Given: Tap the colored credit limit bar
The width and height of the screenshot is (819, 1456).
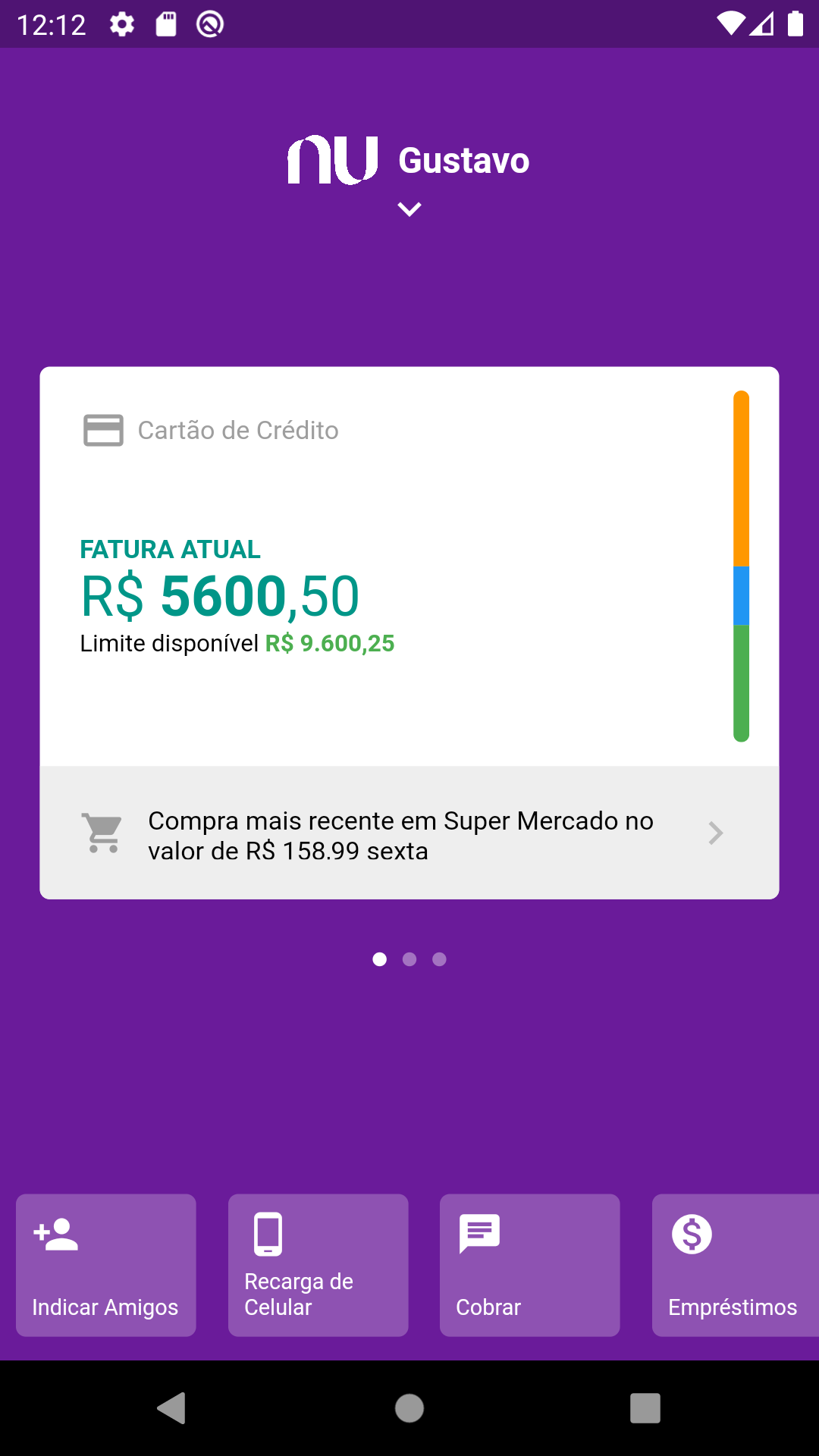Looking at the screenshot, I should pyautogui.click(x=740, y=565).
